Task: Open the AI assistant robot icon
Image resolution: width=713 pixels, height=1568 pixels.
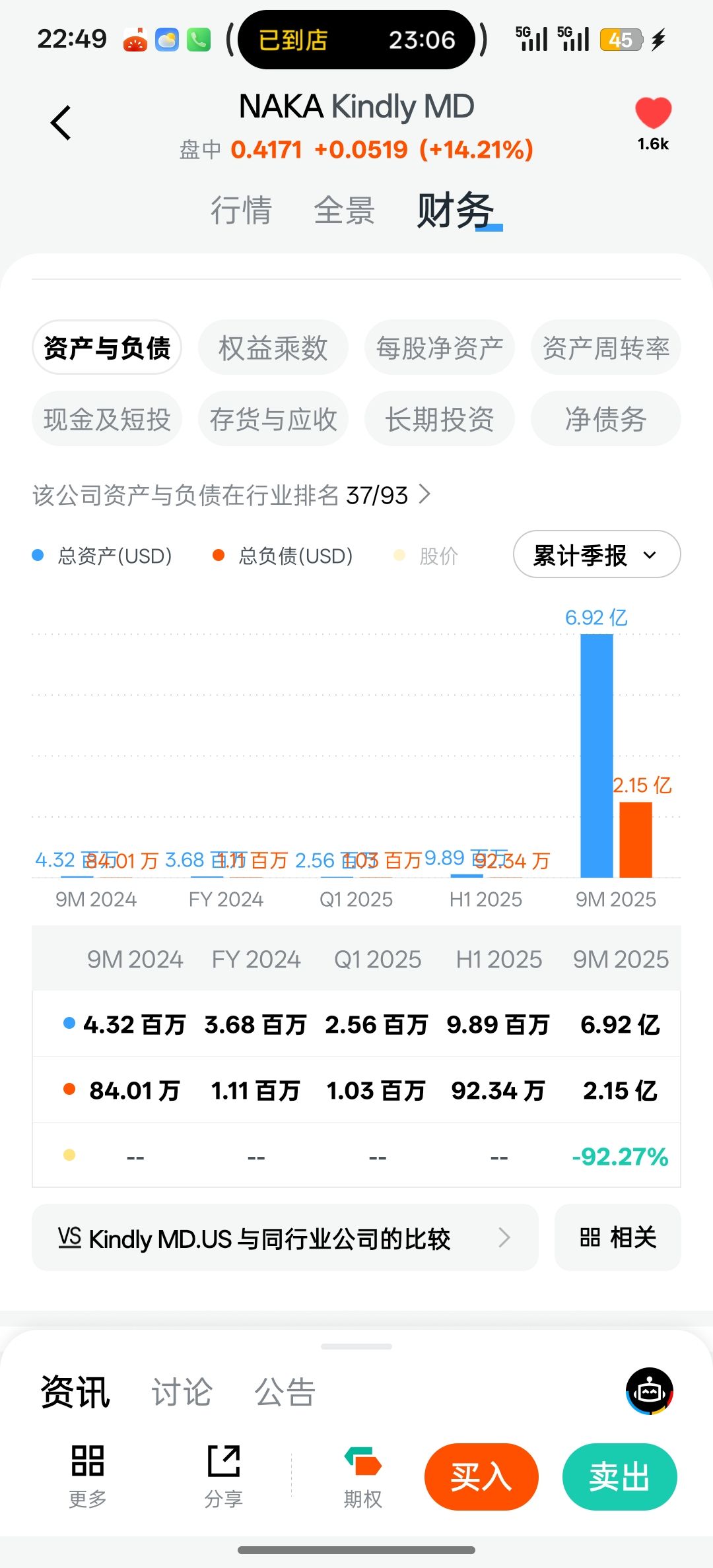Action: [x=649, y=1391]
